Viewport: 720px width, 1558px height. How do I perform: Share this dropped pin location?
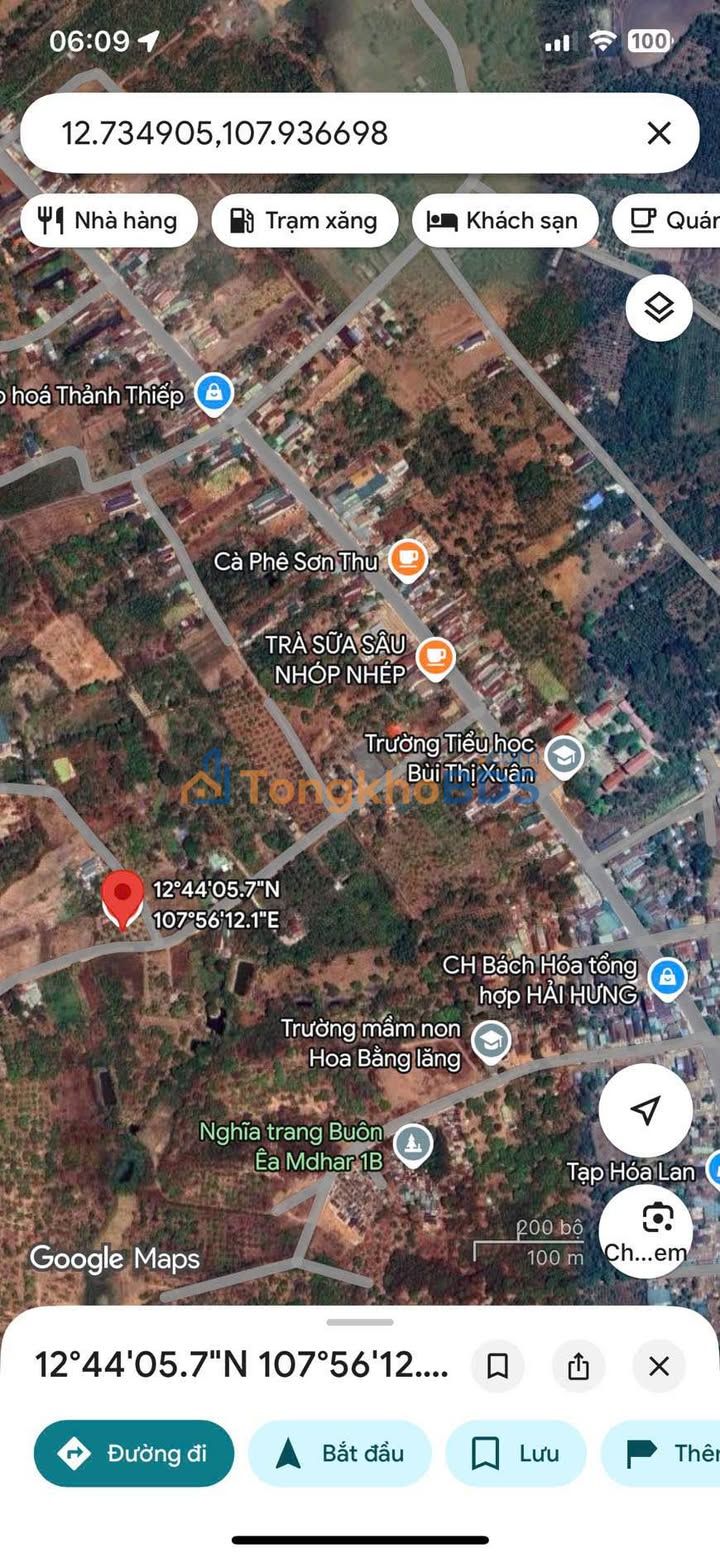(x=578, y=1366)
